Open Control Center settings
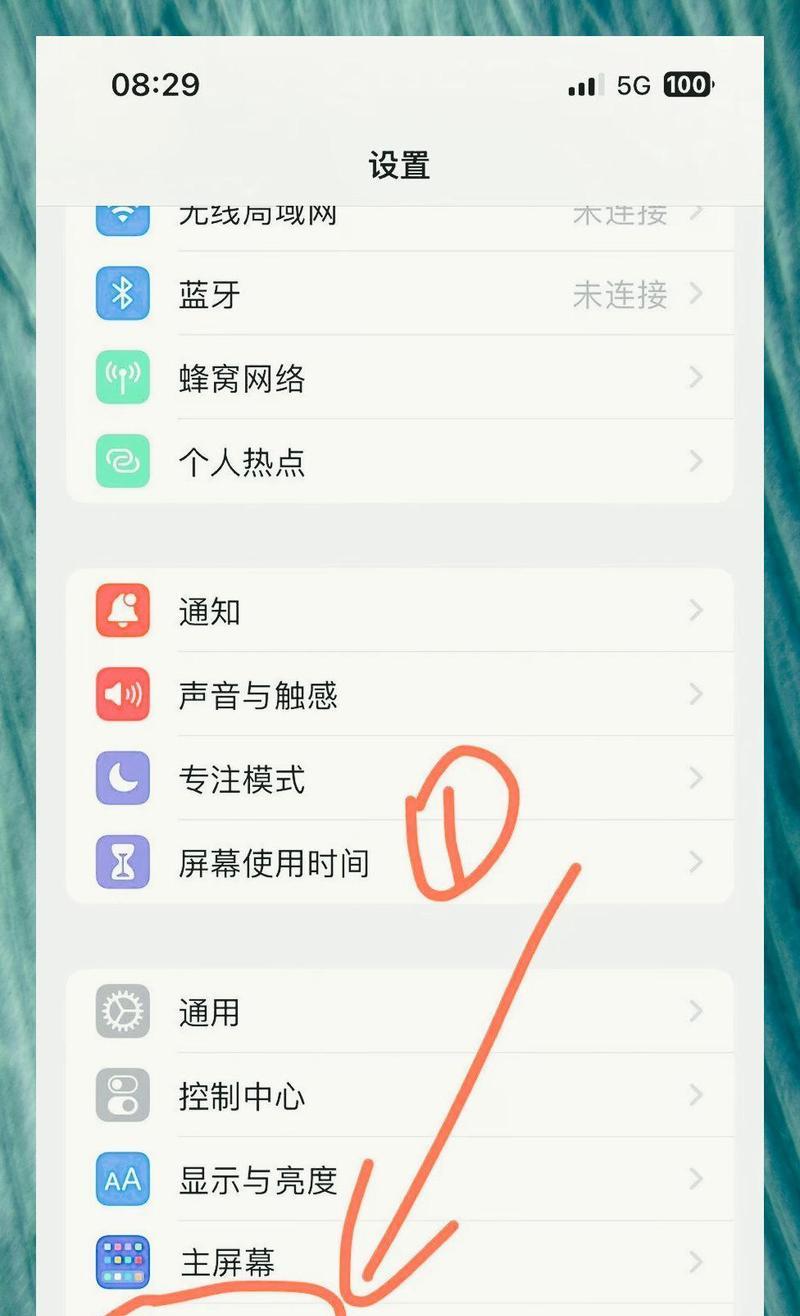Screen dimensions: 800x1316 400,1096
